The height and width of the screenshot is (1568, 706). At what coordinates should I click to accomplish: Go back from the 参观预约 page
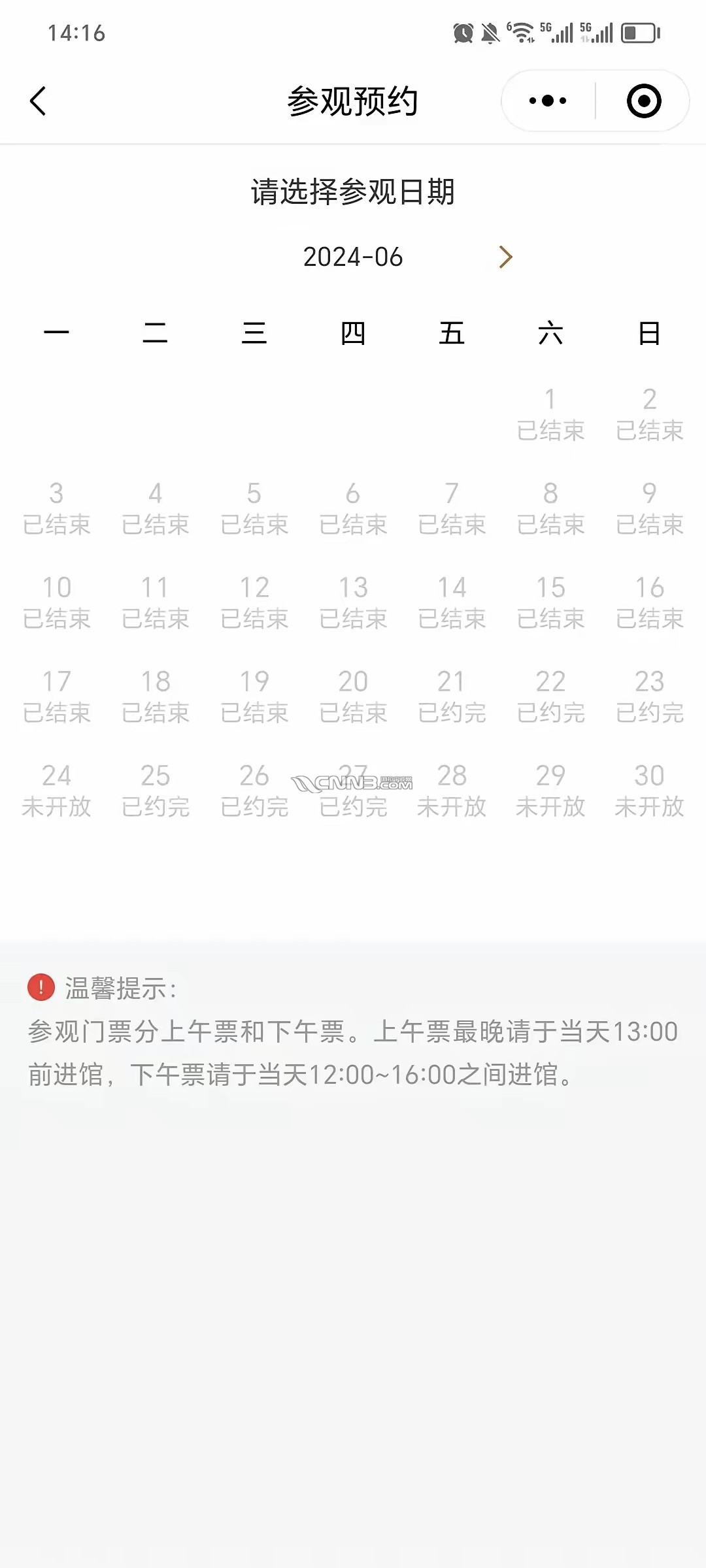pos(38,101)
